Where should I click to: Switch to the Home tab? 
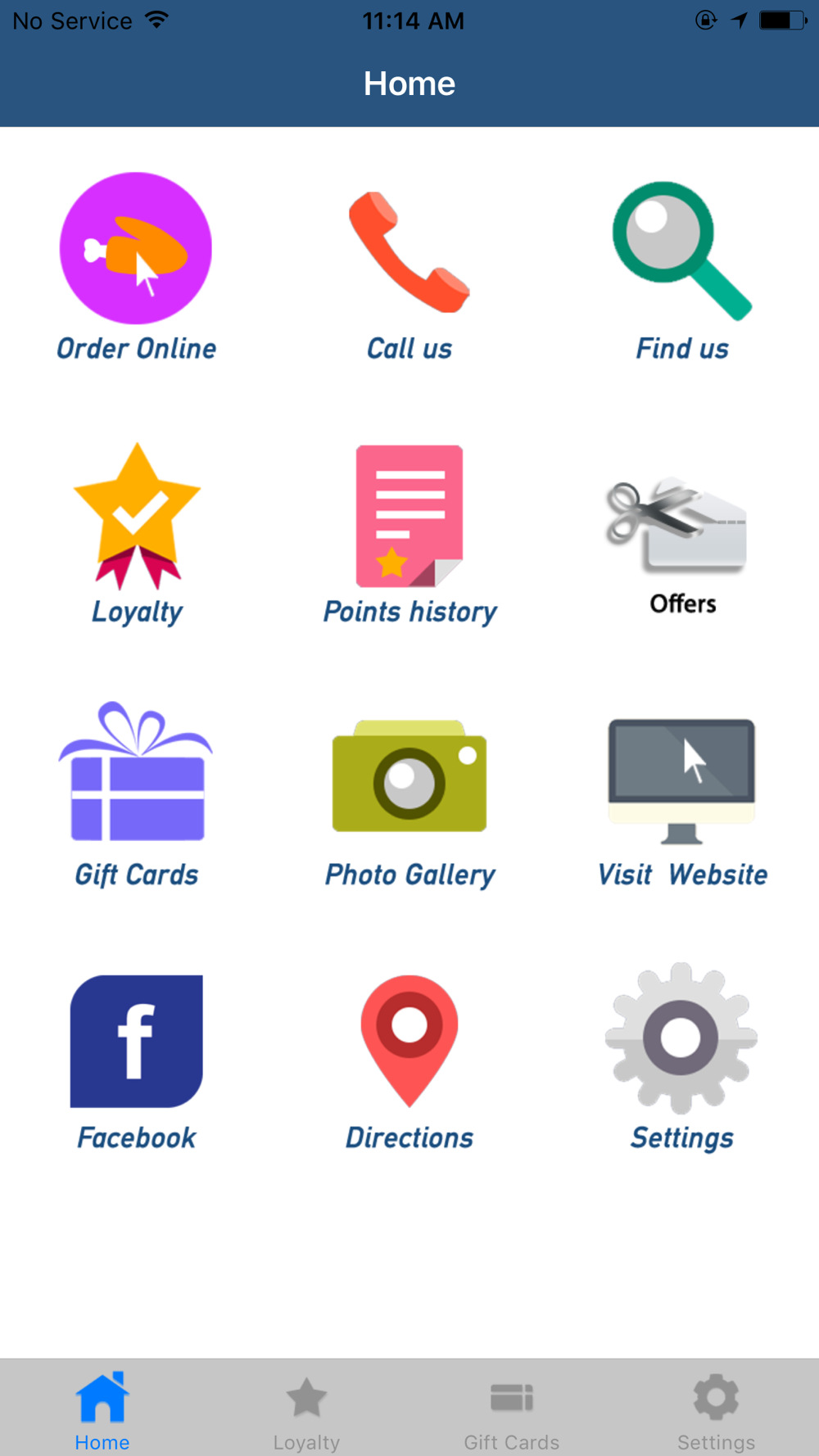[102, 1409]
